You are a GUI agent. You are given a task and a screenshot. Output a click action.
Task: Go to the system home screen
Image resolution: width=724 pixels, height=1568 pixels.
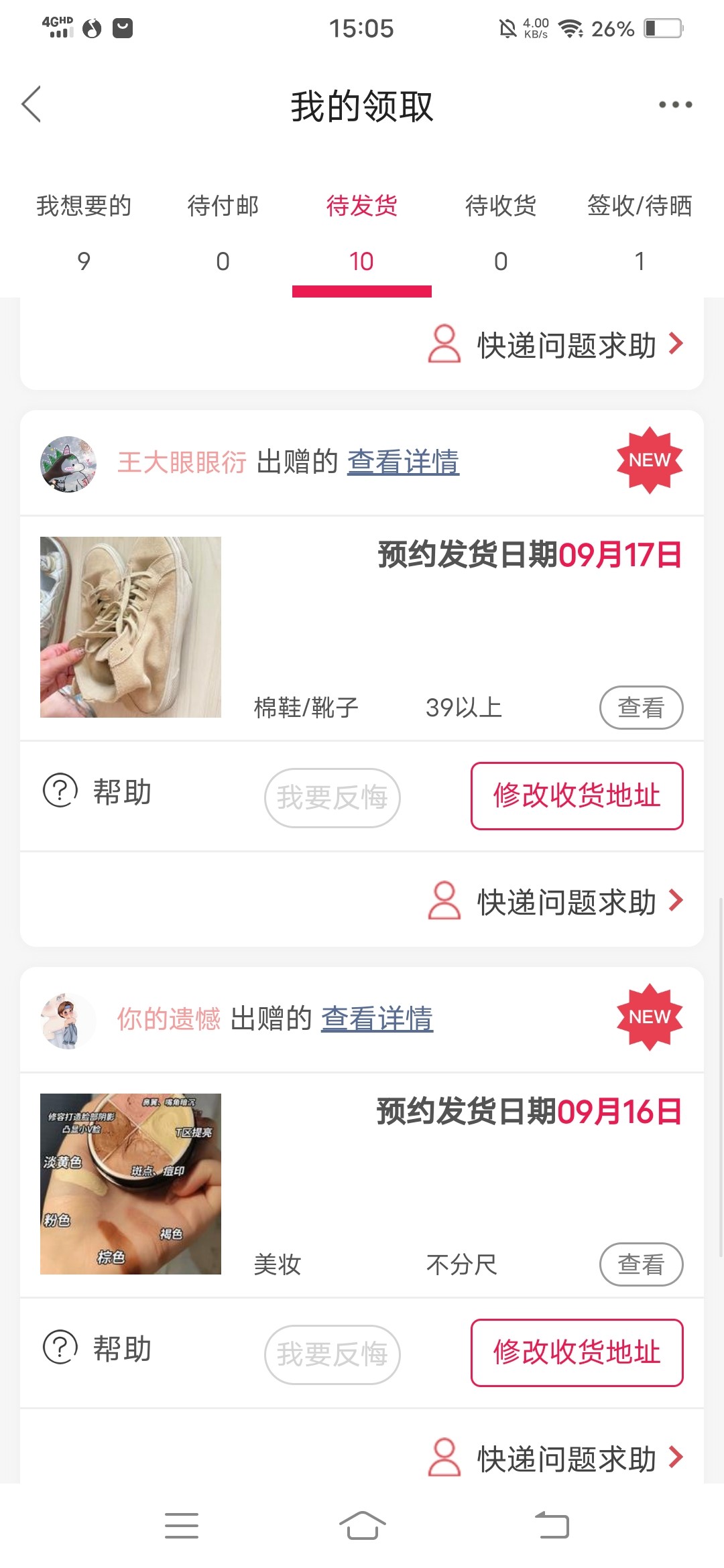(x=362, y=1526)
